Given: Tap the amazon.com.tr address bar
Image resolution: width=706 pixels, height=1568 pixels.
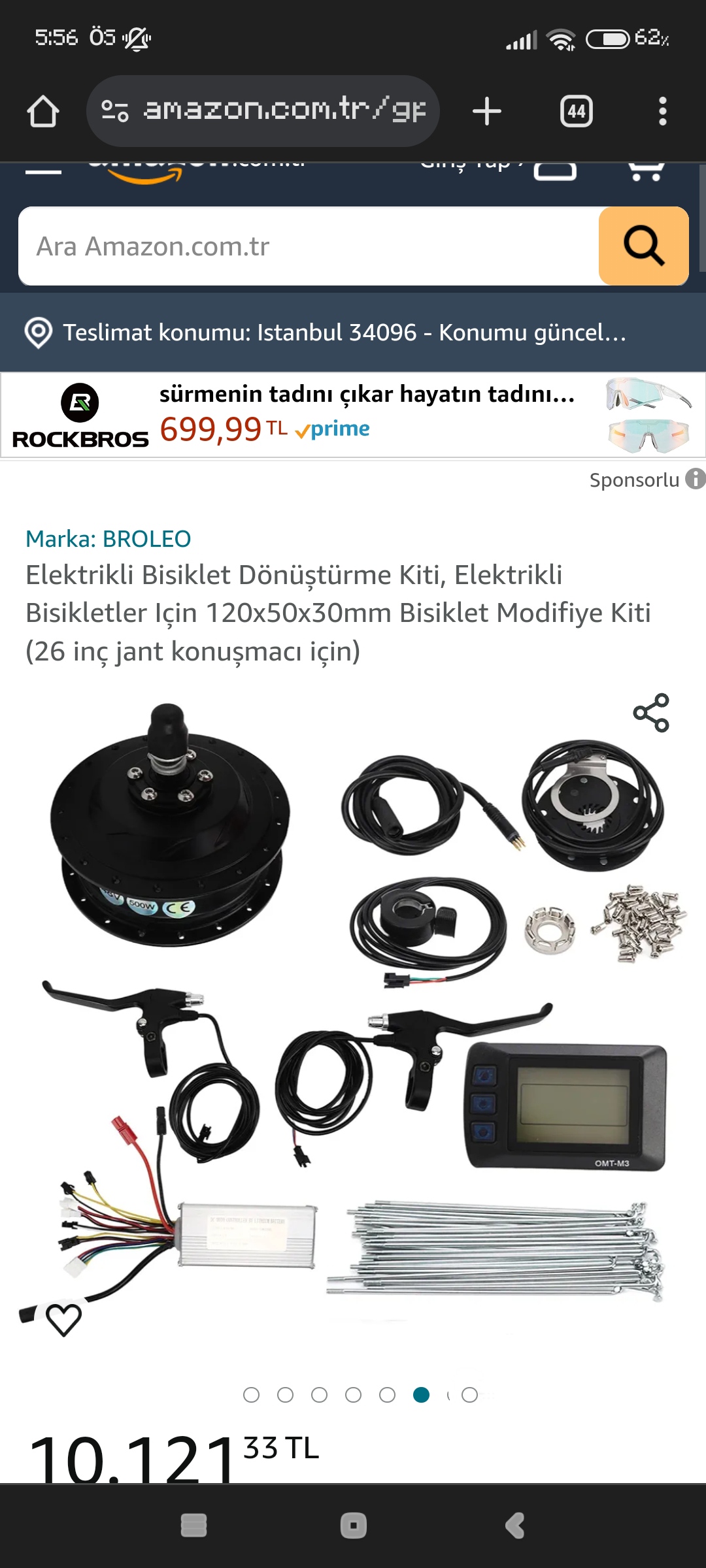Looking at the screenshot, I should tap(263, 111).
